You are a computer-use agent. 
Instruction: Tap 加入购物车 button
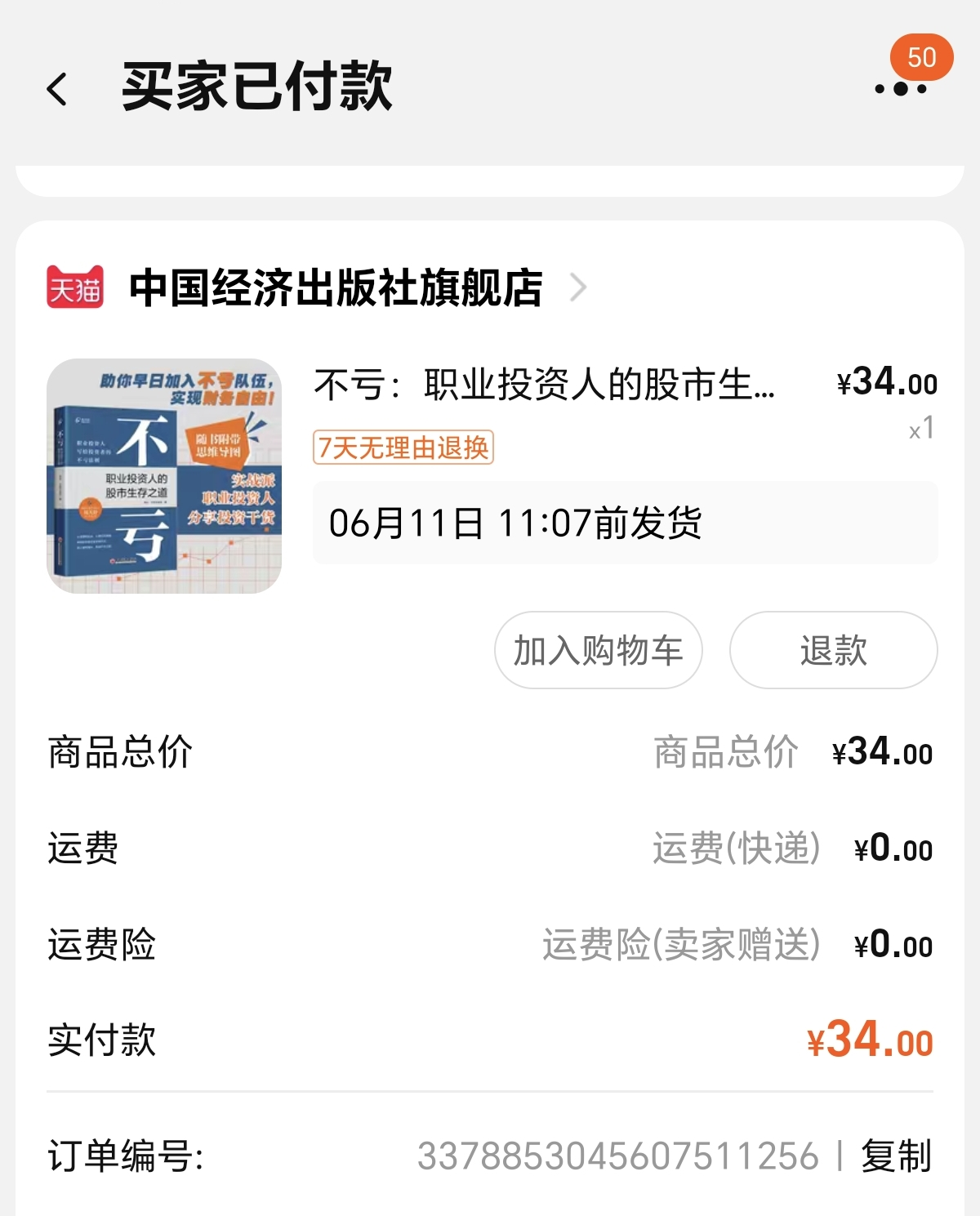coord(598,650)
